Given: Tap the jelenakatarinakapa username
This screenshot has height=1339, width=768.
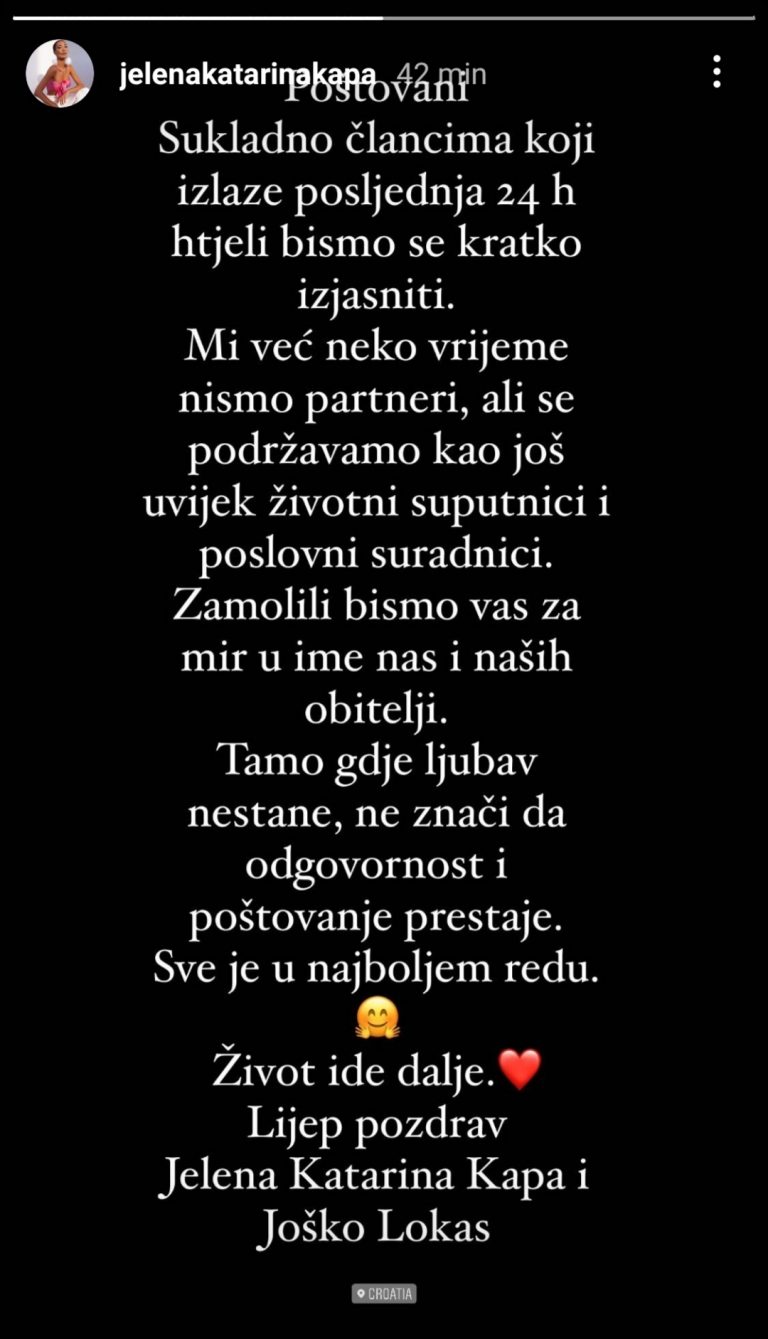Looking at the screenshot, I should click(x=248, y=75).
